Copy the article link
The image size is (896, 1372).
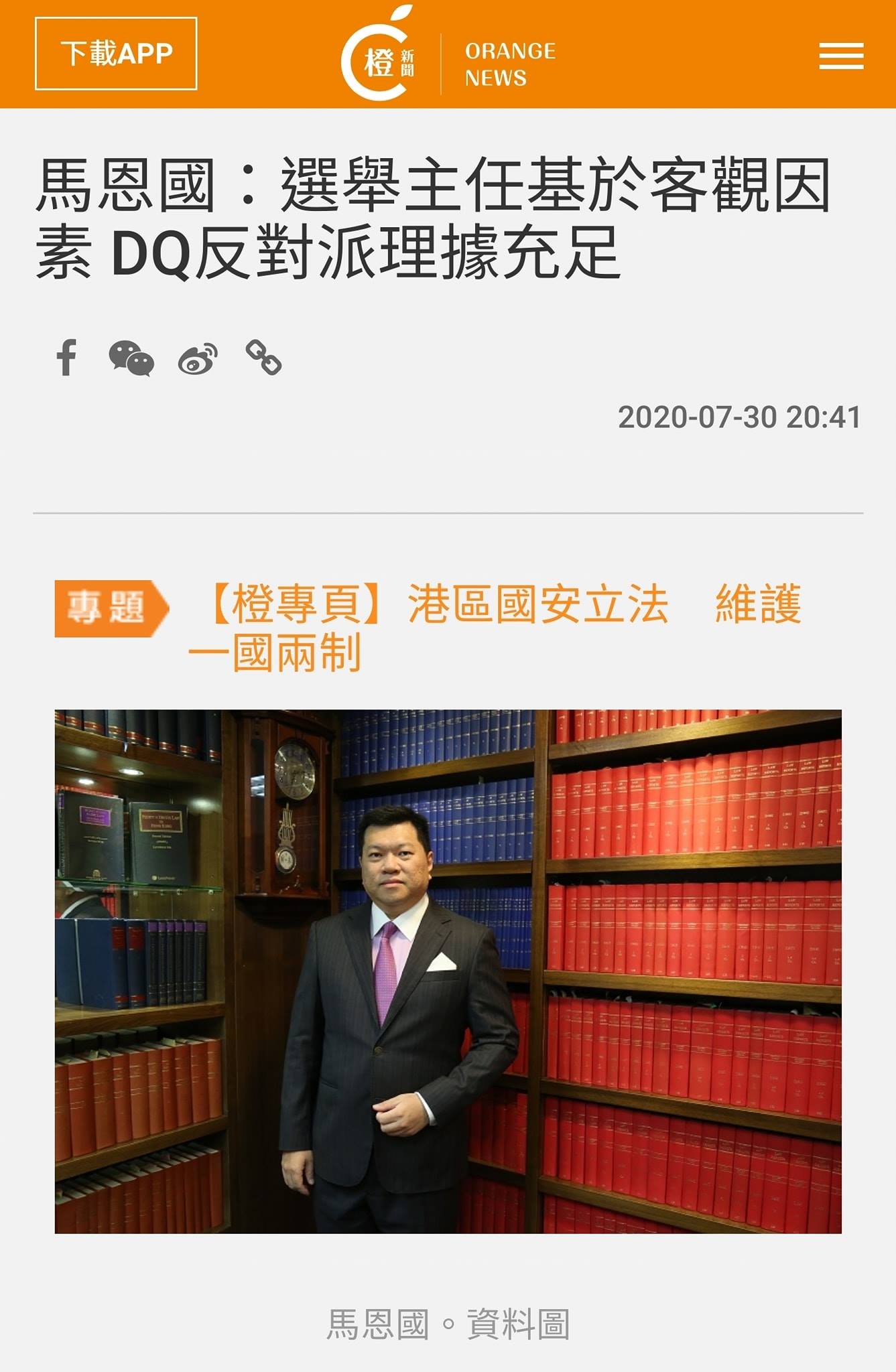(x=263, y=358)
